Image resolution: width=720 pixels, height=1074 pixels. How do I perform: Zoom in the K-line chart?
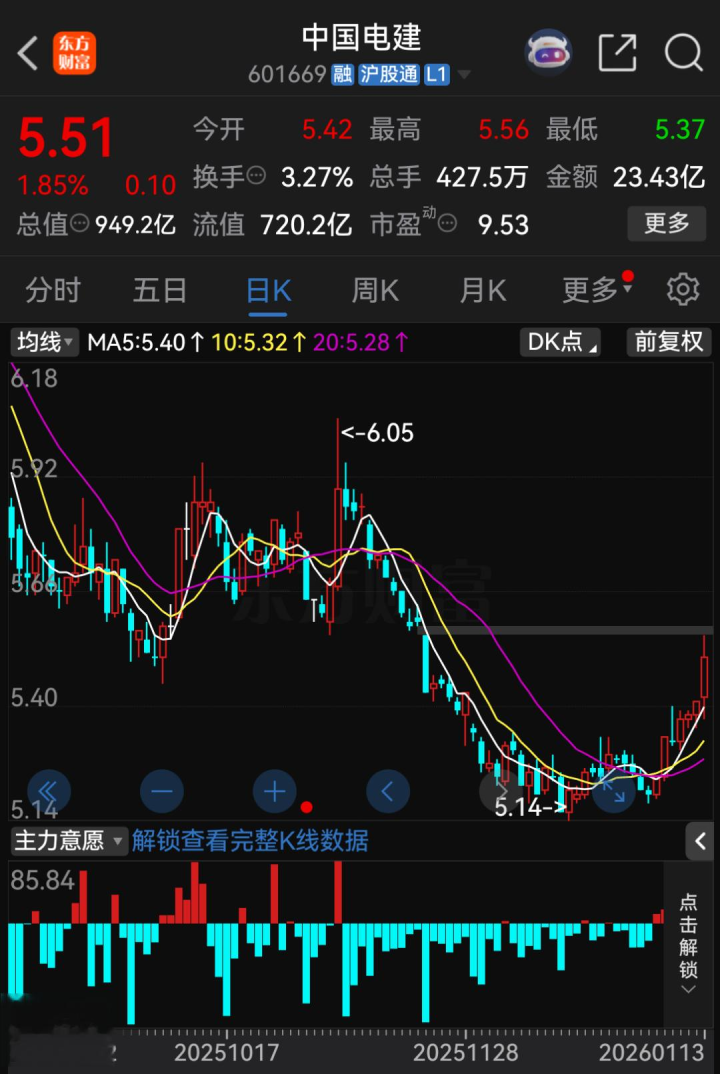point(275,792)
